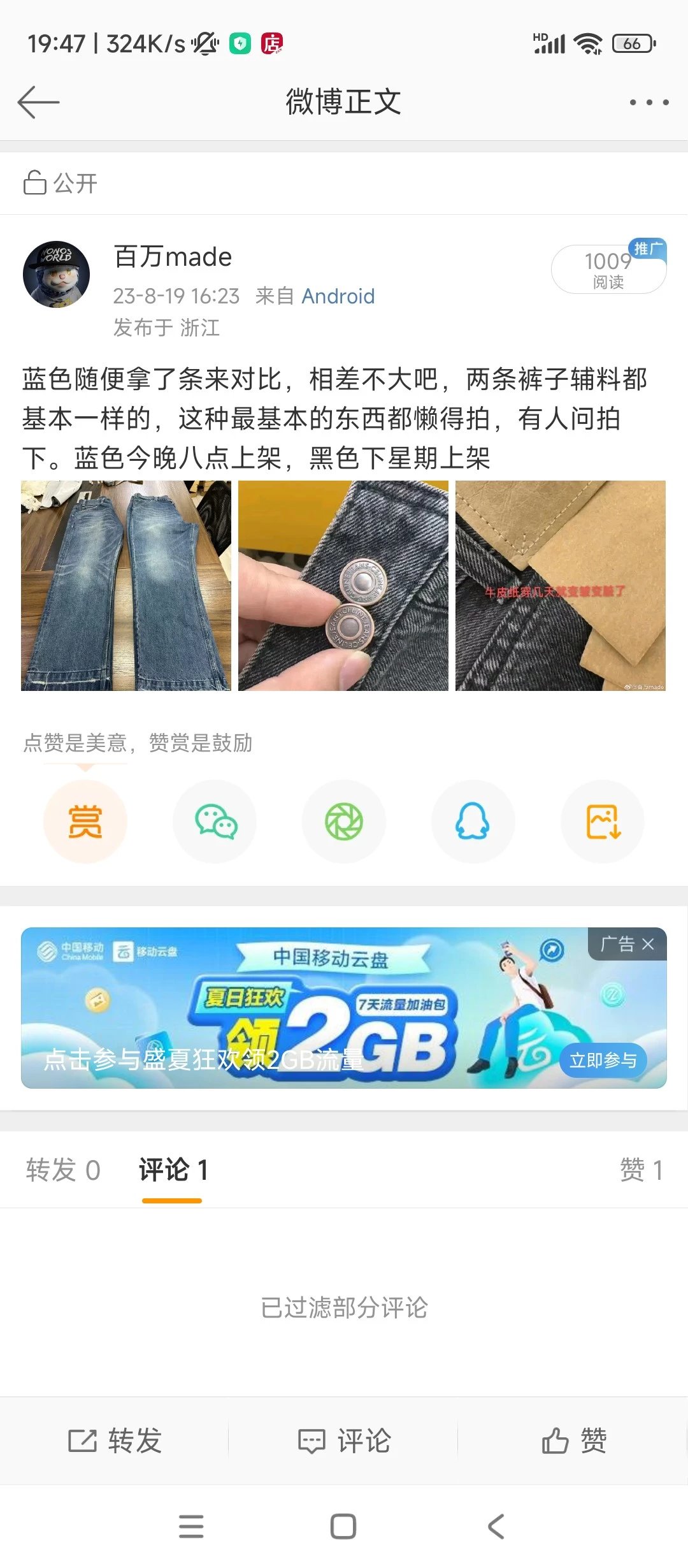Open 百万made's profile avatar
The image size is (688, 1568).
point(56,274)
